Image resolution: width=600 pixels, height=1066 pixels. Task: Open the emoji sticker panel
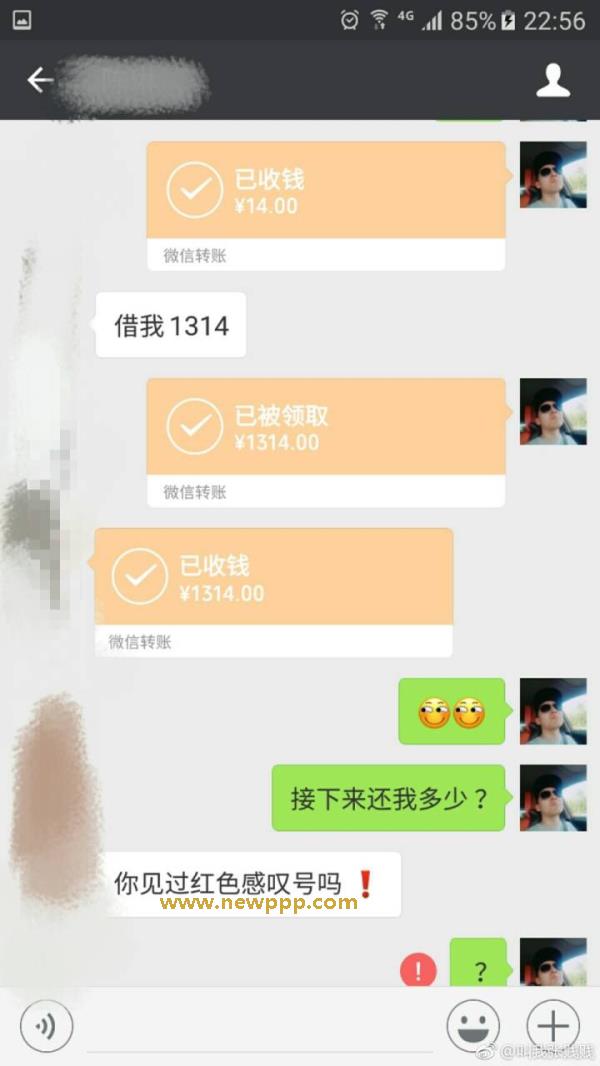473,1026
